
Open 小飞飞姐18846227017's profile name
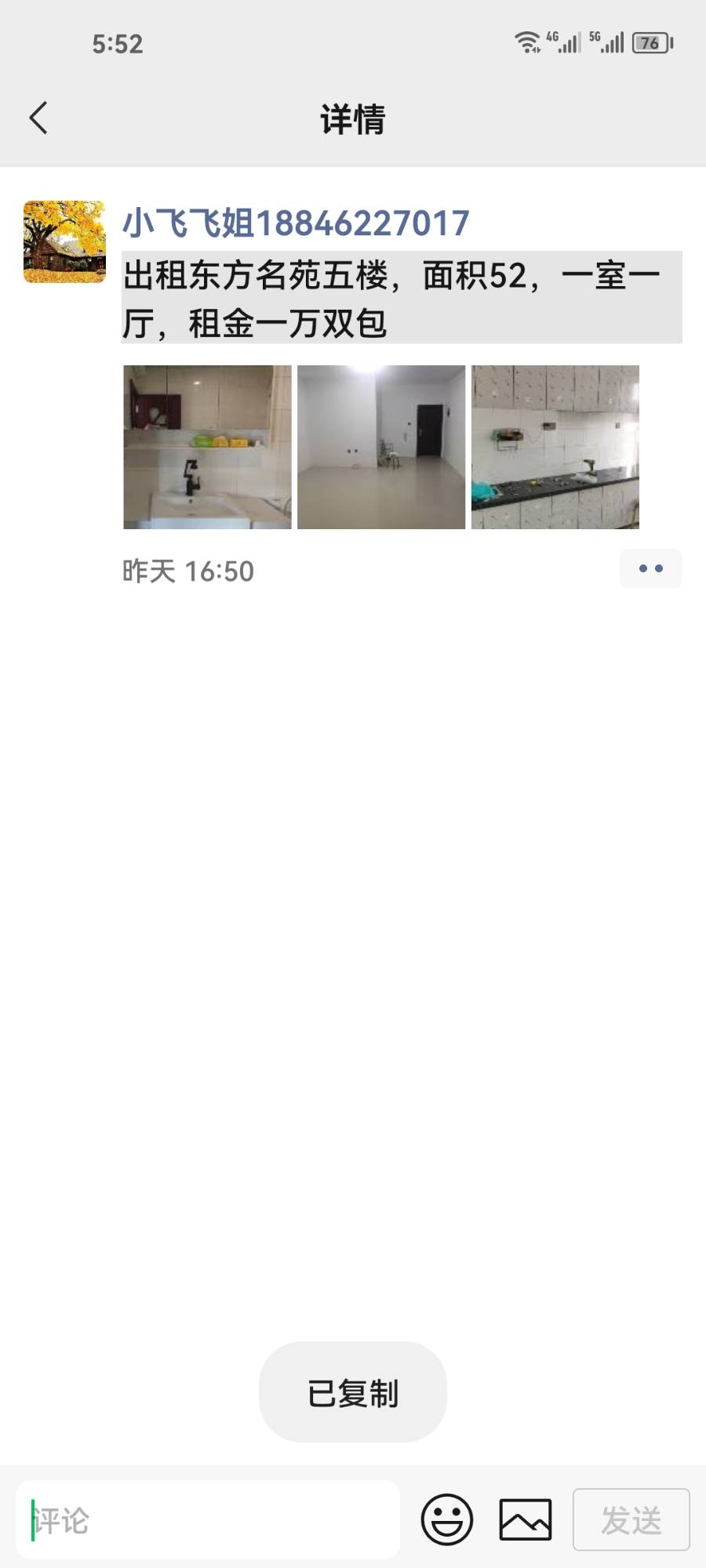[x=296, y=223]
